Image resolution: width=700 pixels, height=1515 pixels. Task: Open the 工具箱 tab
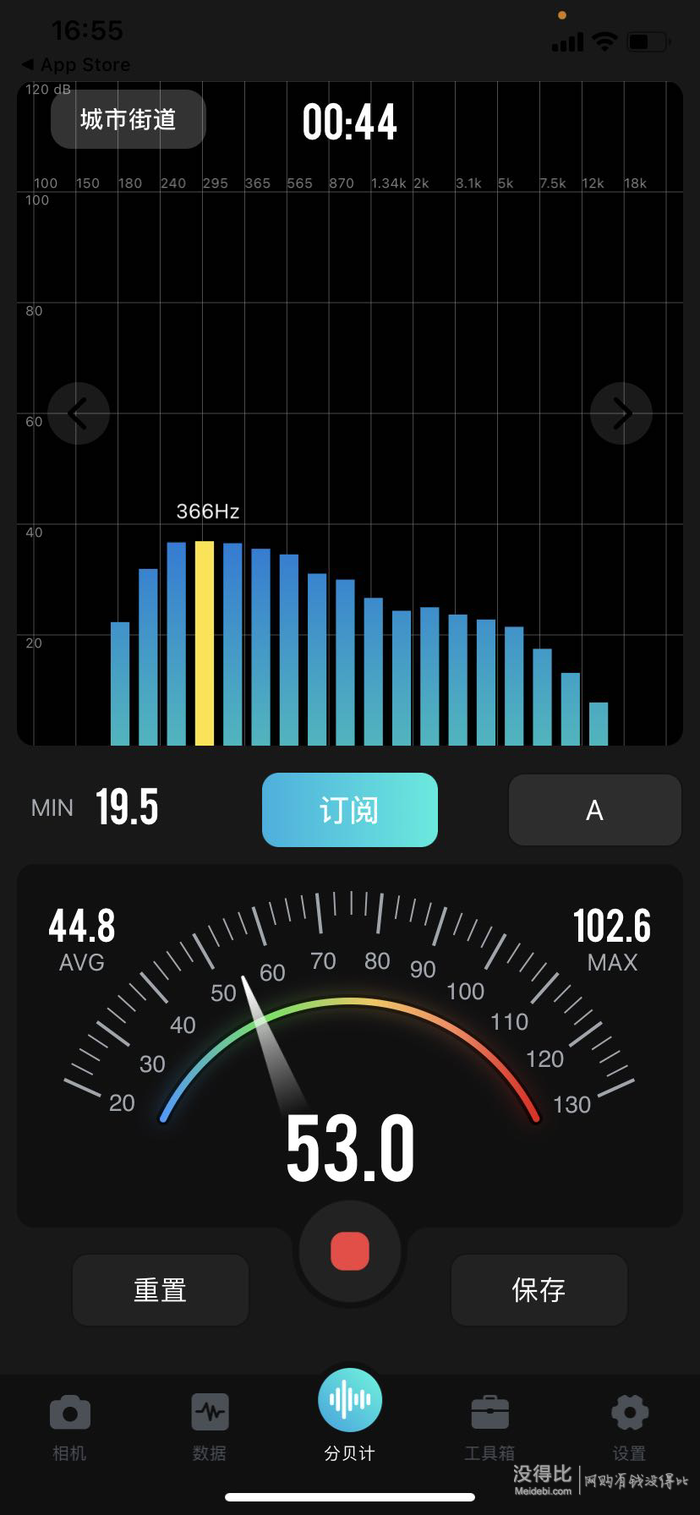490,1427
